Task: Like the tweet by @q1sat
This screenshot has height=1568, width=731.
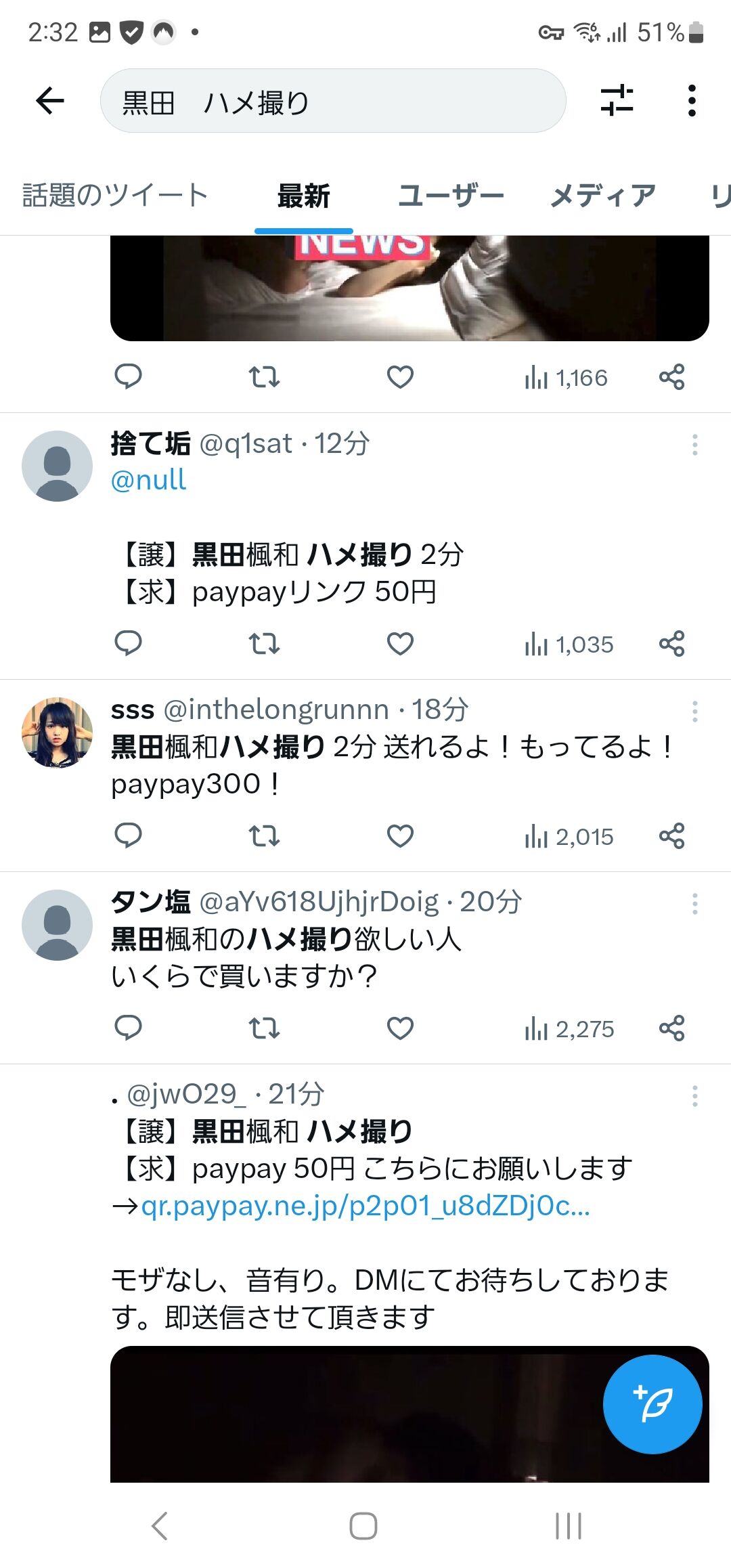Action: click(400, 643)
